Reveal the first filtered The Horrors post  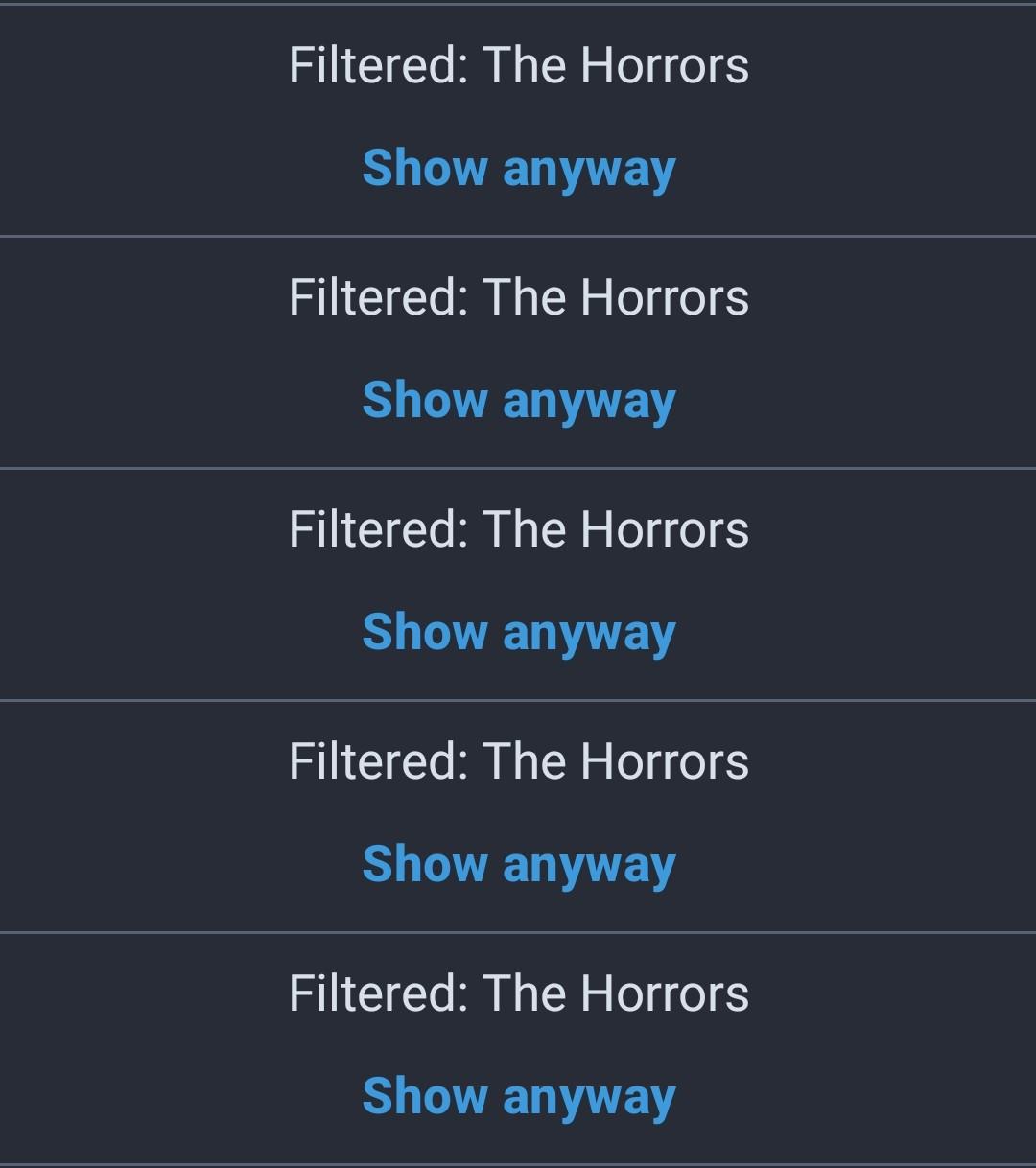[x=519, y=169]
